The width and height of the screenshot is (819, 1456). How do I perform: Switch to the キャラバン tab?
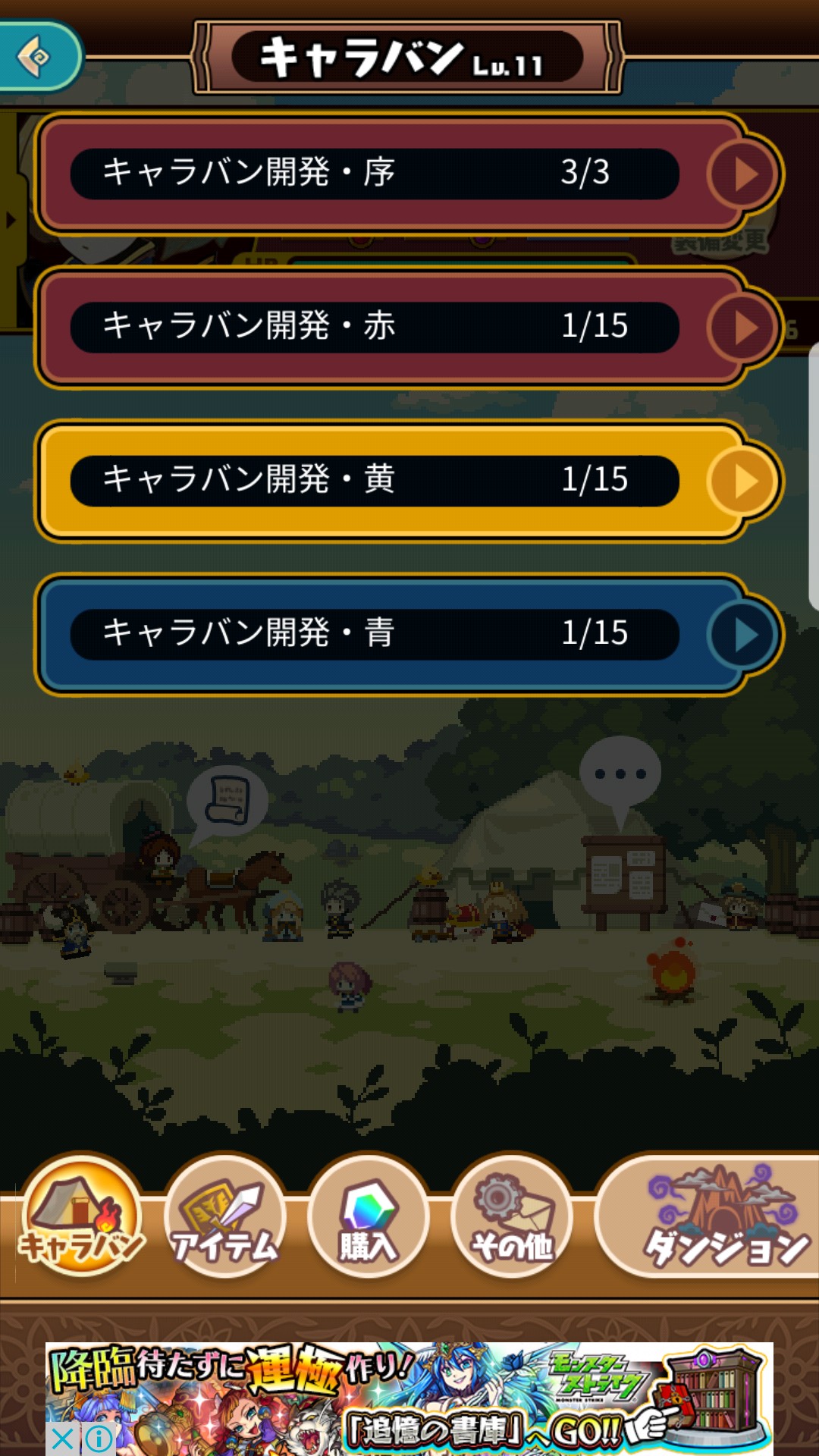[81, 1216]
